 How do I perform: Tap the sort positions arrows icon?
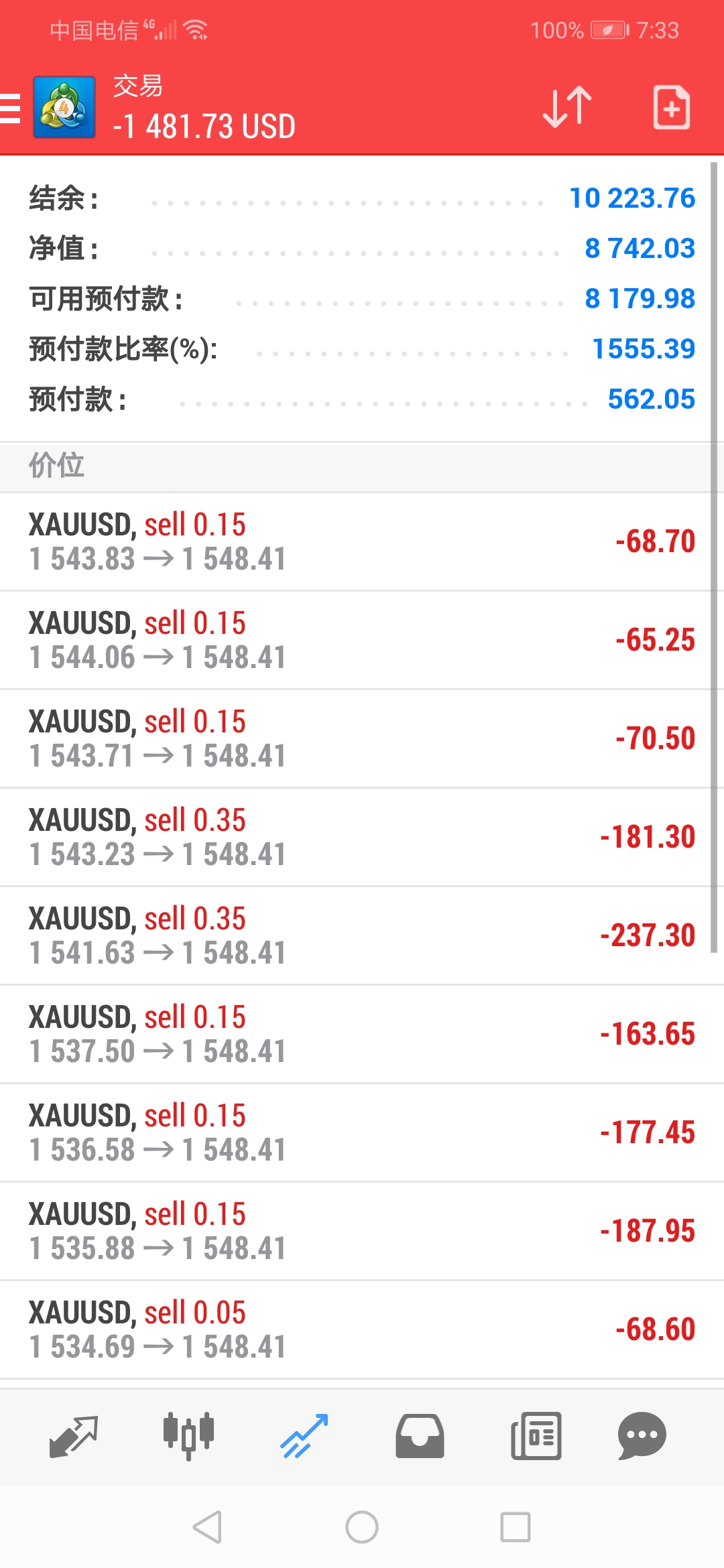pyautogui.click(x=567, y=107)
